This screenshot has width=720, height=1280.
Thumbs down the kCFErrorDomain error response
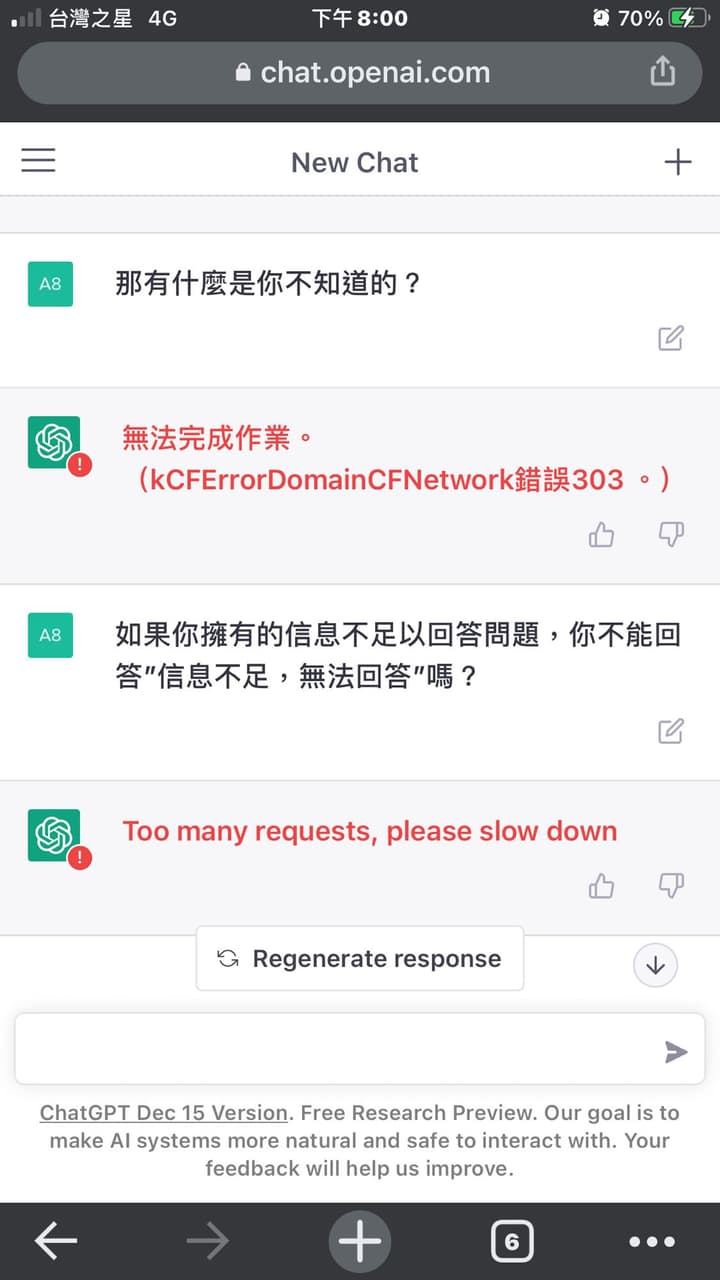coord(671,534)
